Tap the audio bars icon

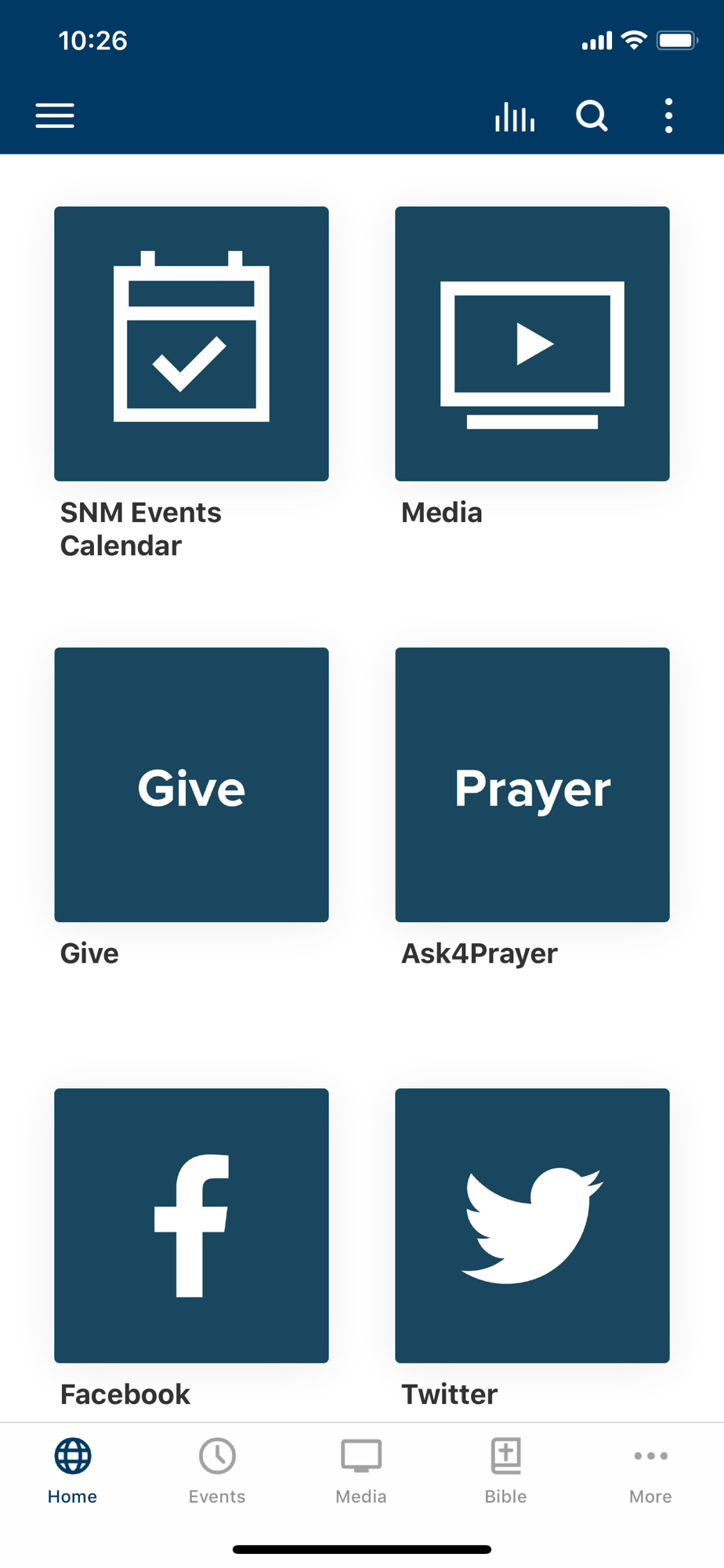pos(515,117)
